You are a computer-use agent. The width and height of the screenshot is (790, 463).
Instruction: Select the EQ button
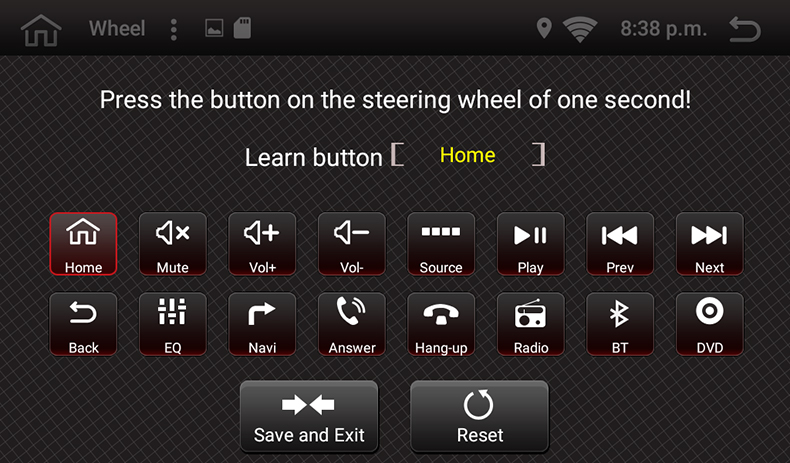tap(173, 324)
